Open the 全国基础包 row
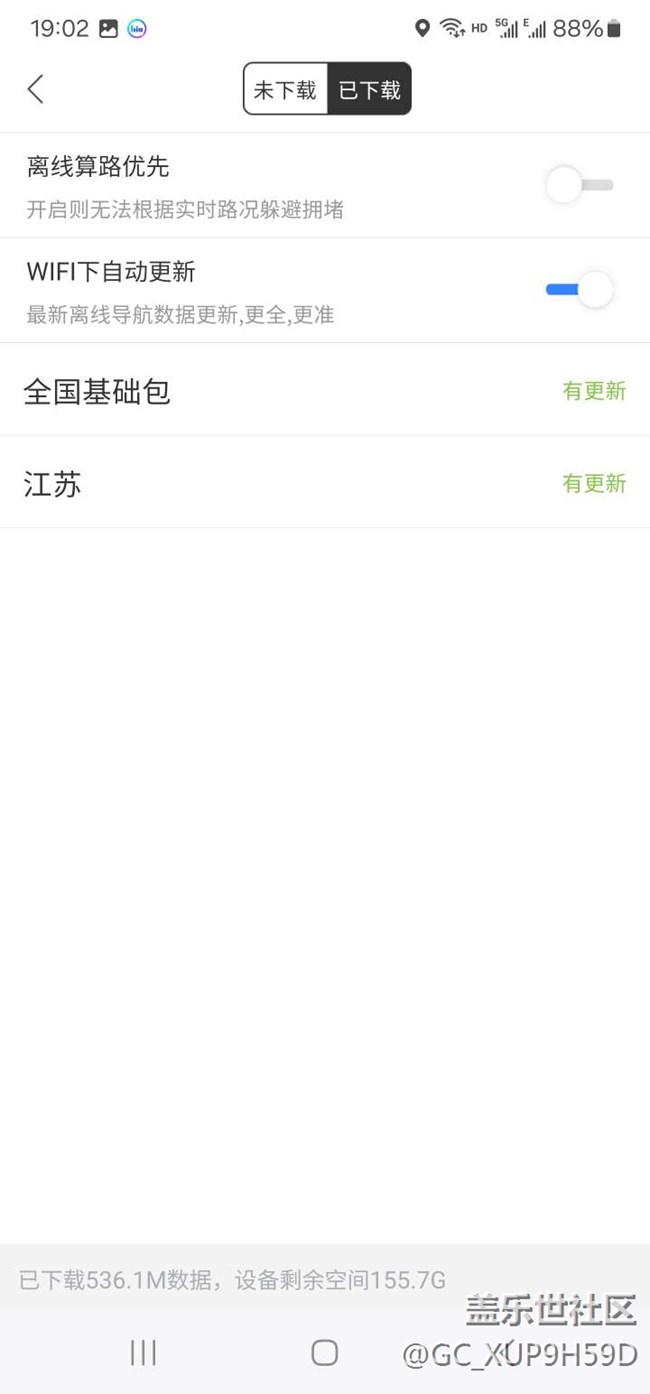The height and width of the screenshot is (1394, 650). pos(325,390)
